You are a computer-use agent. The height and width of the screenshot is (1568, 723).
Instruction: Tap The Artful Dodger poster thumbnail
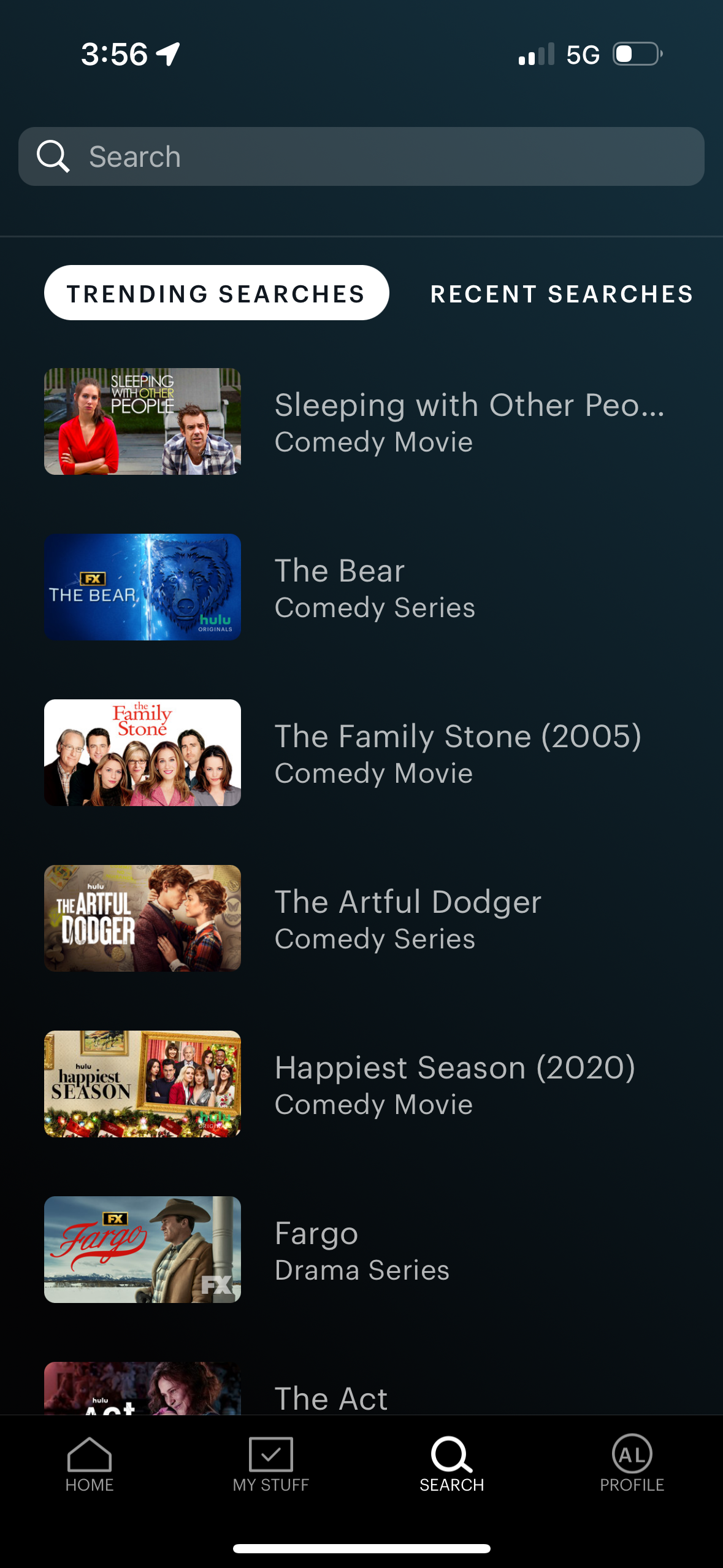[x=142, y=918]
